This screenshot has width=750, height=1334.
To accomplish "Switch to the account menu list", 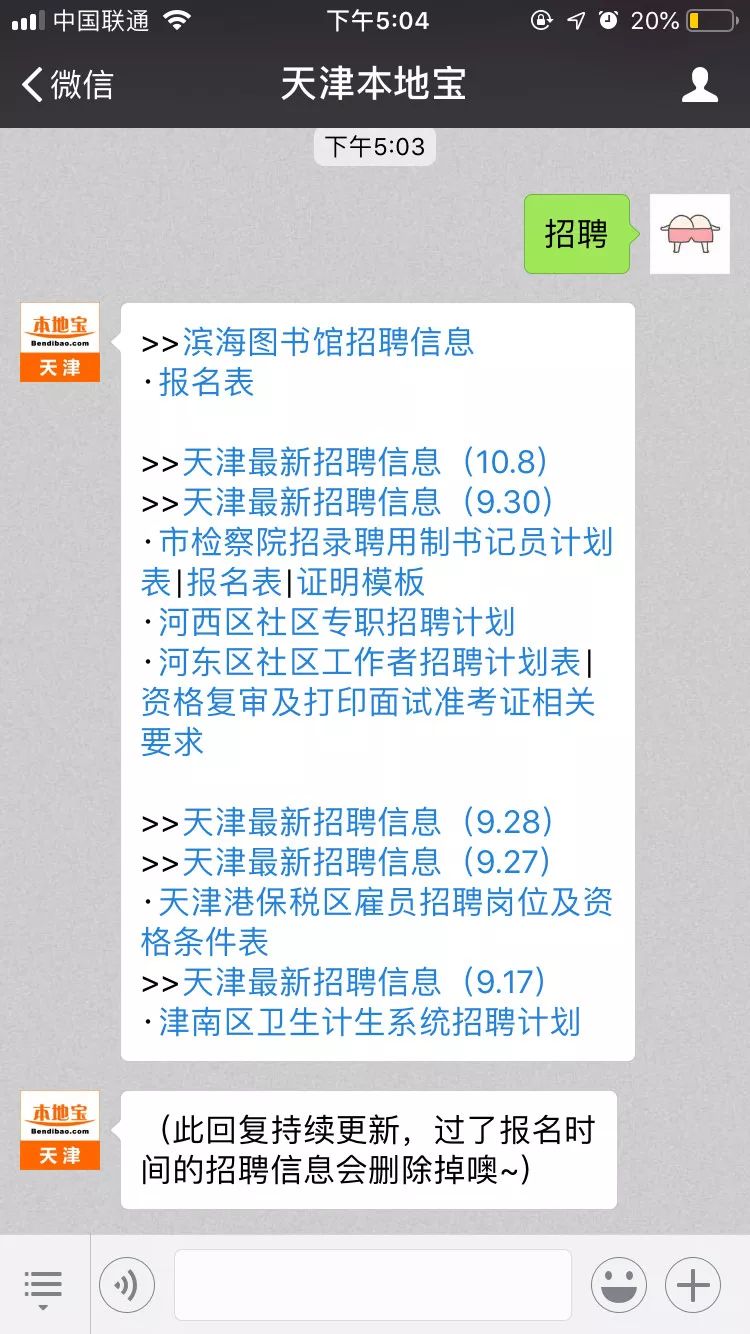I will [43, 1286].
